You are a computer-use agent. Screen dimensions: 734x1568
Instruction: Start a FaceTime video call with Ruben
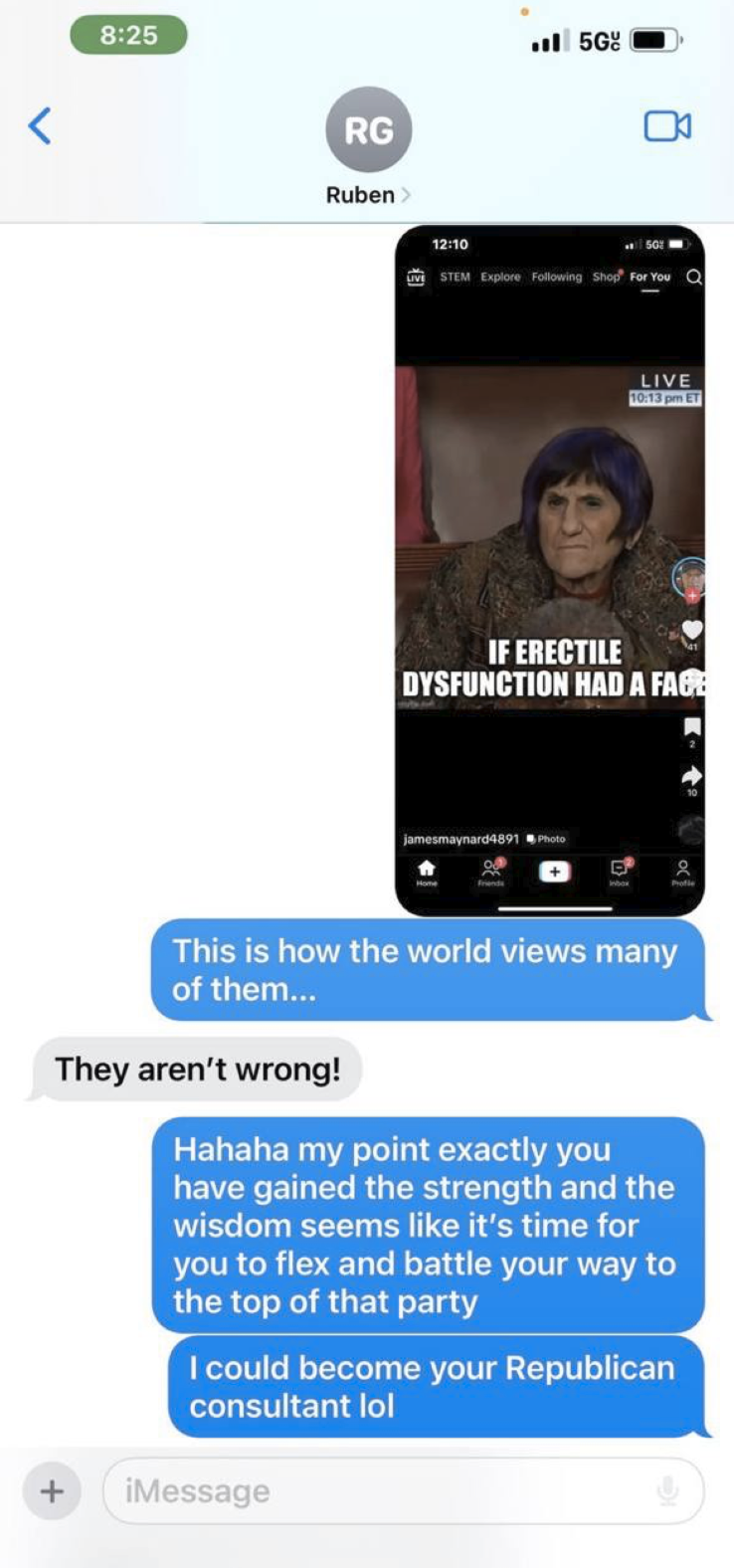coord(667,126)
